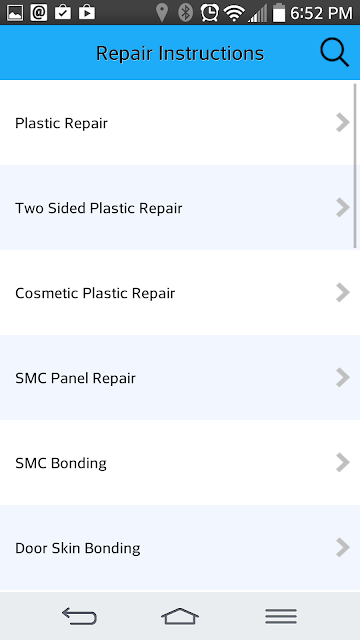This screenshot has height=640, width=360.
Task: Choose the SMC Bonding row
Action: point(180,462)
